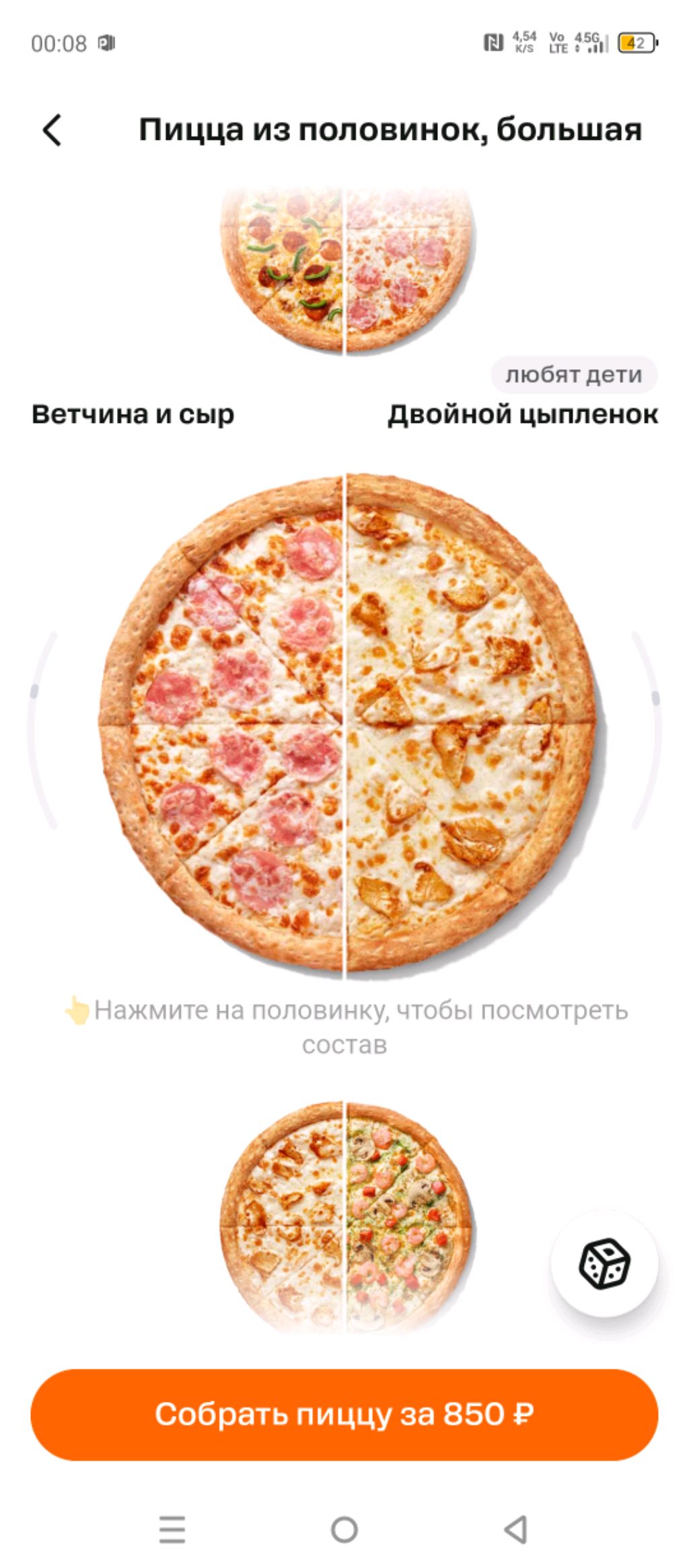This screenshot has height=1568, width=689.
Task: Open recent apps from the navigation bar
Action: click(172, 1530)
